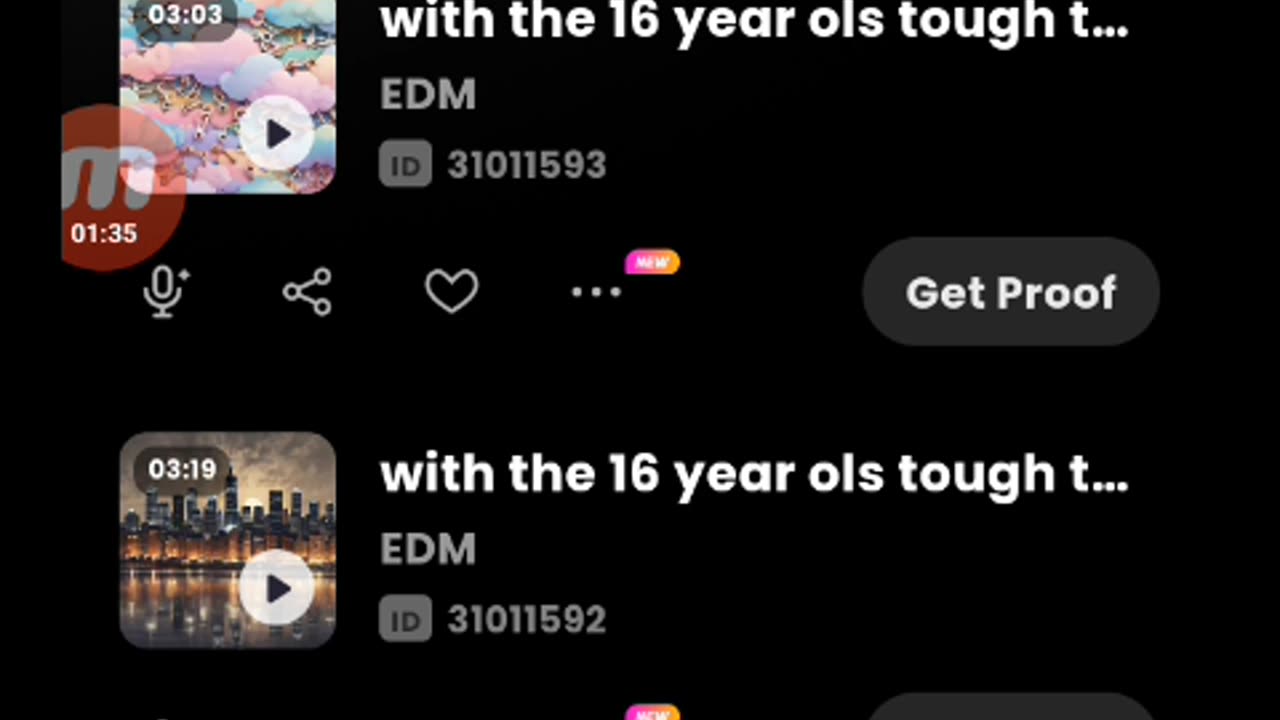Open song details for track 31011592
This screenshot has height=720, width=1280.
(x=754, y=474)
